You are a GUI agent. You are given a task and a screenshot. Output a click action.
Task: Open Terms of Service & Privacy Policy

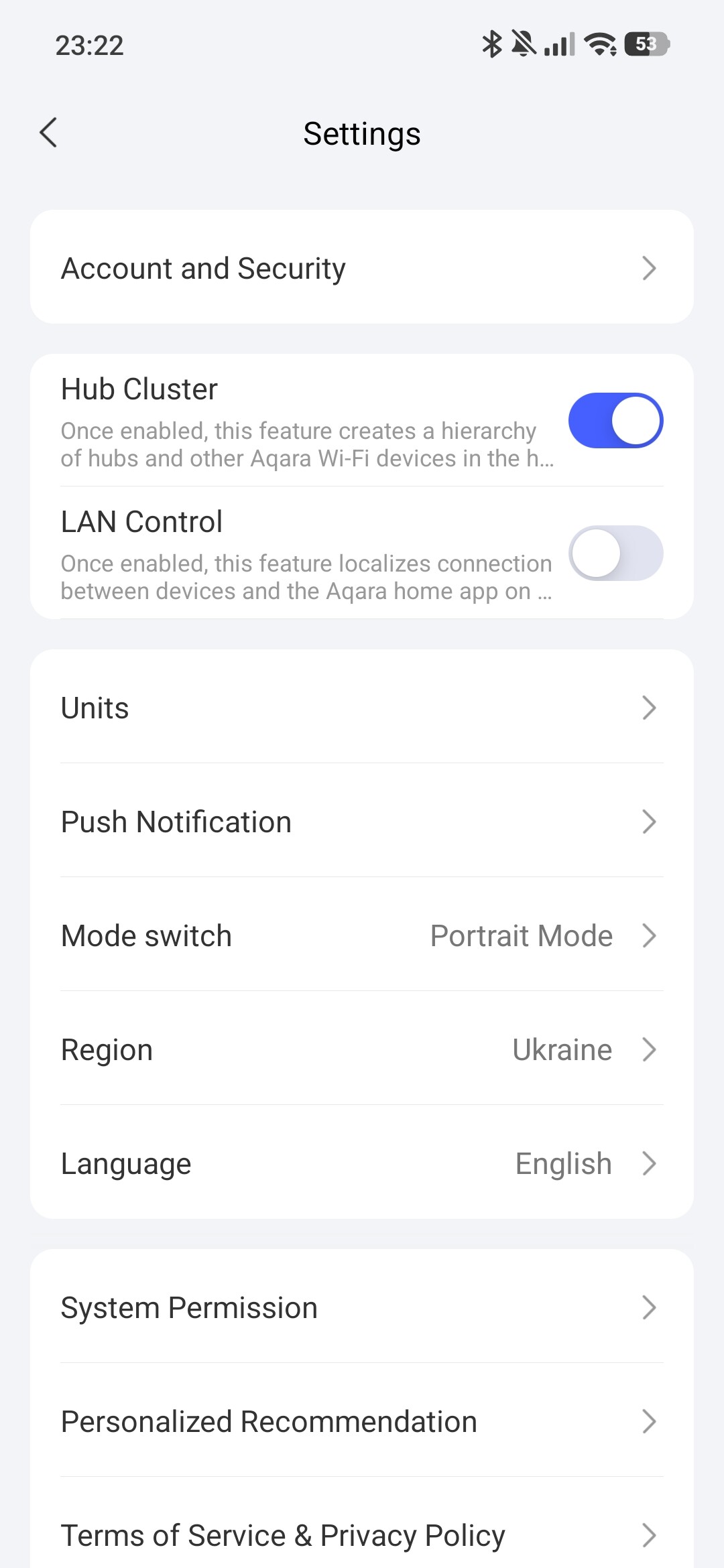[361, 1534]
